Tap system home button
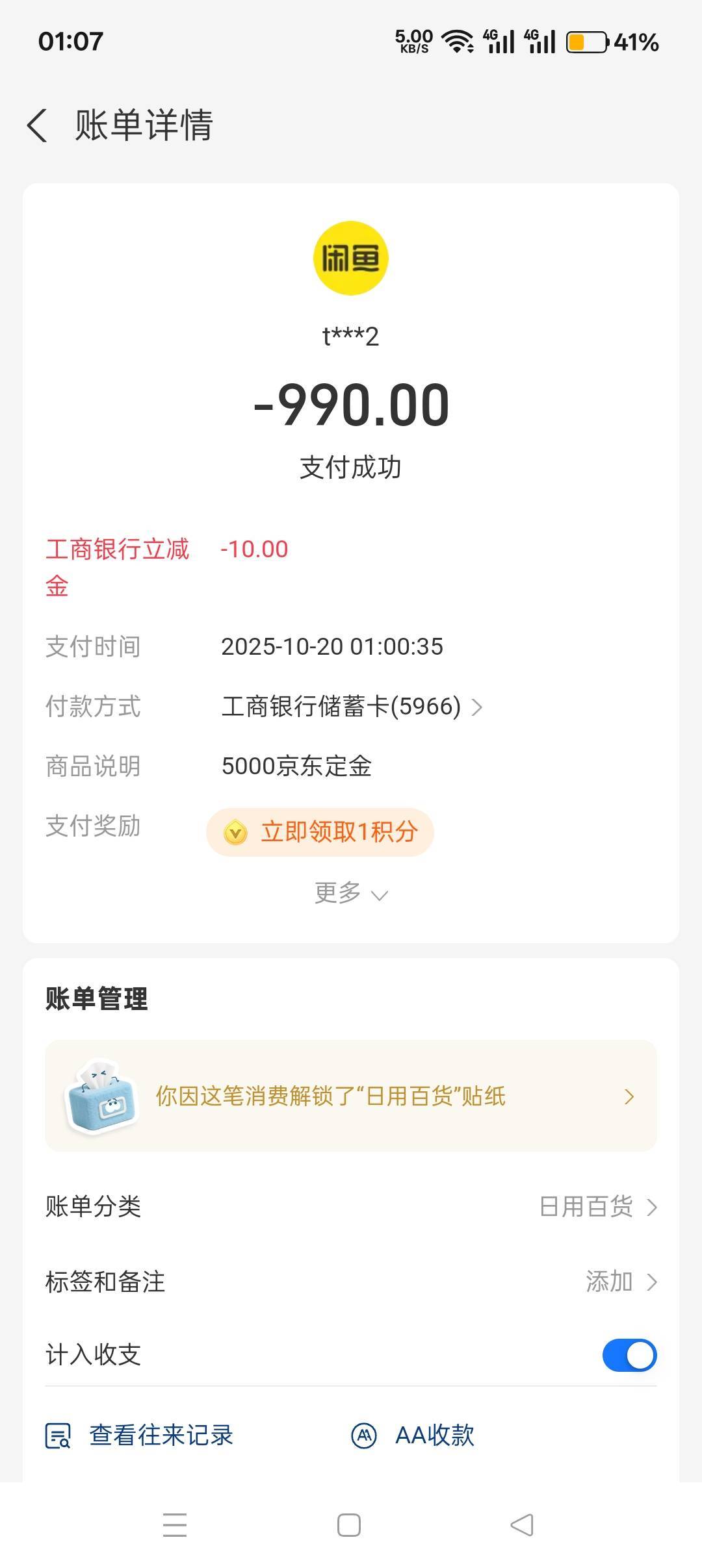The height and width of the screenshot is (1568, 702). tap(349, 1525)
